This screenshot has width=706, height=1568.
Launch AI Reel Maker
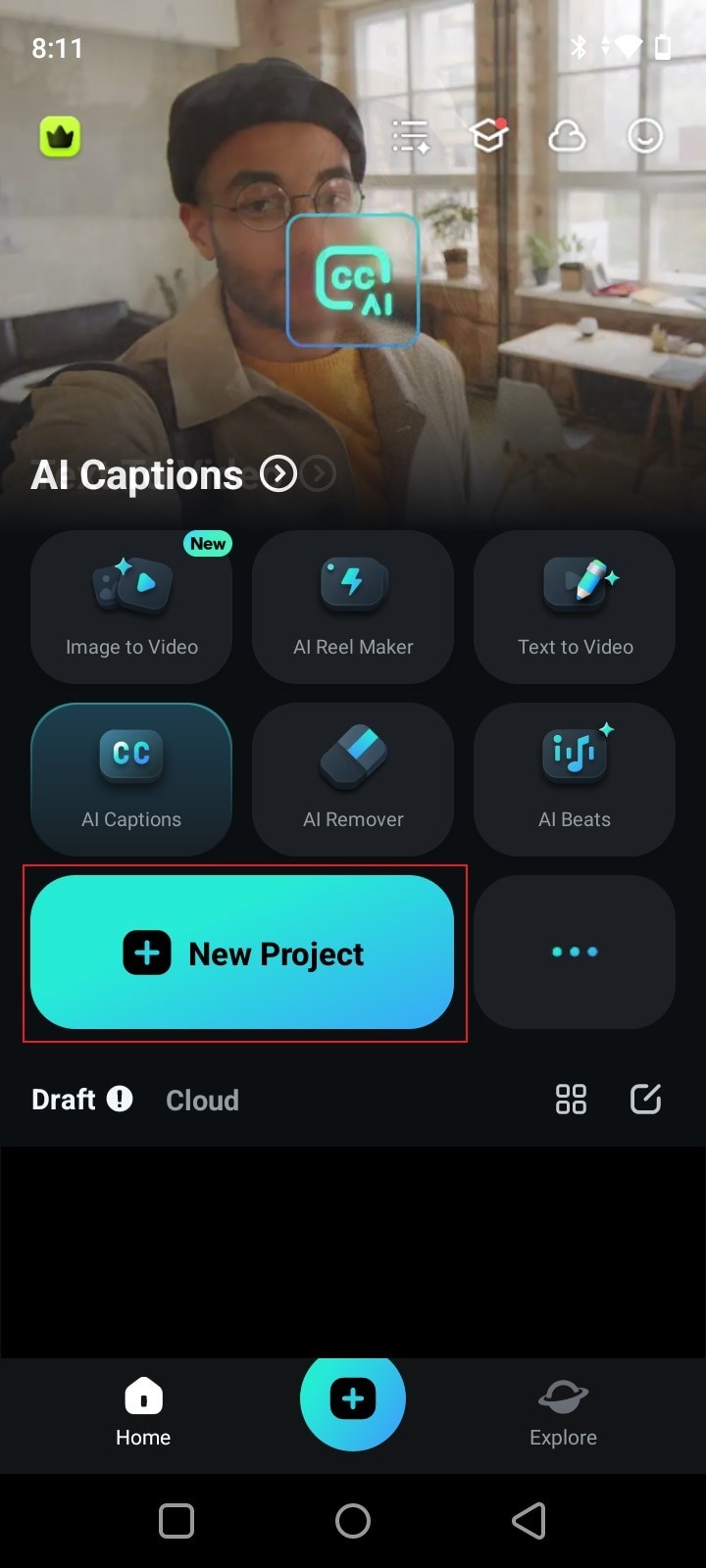353,607
